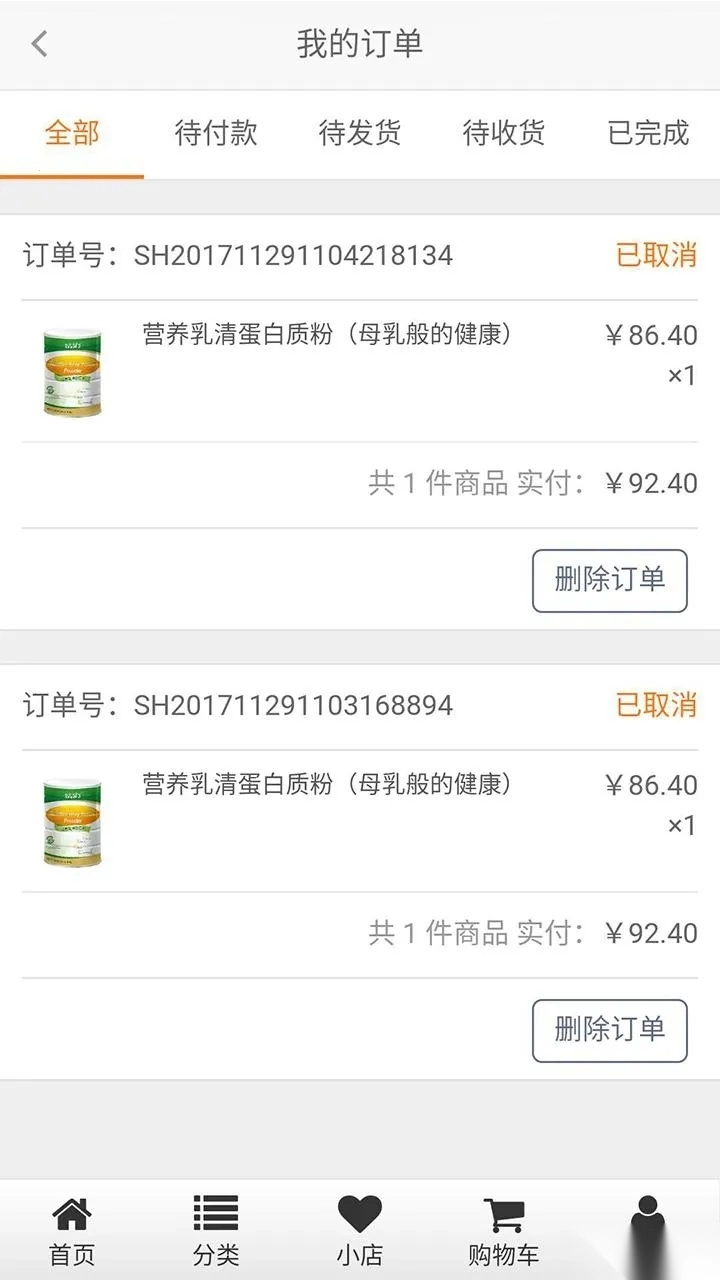
Task: Tap 删除订单 on the second order
Action: pyautogui.click(x=610, y=1031)
